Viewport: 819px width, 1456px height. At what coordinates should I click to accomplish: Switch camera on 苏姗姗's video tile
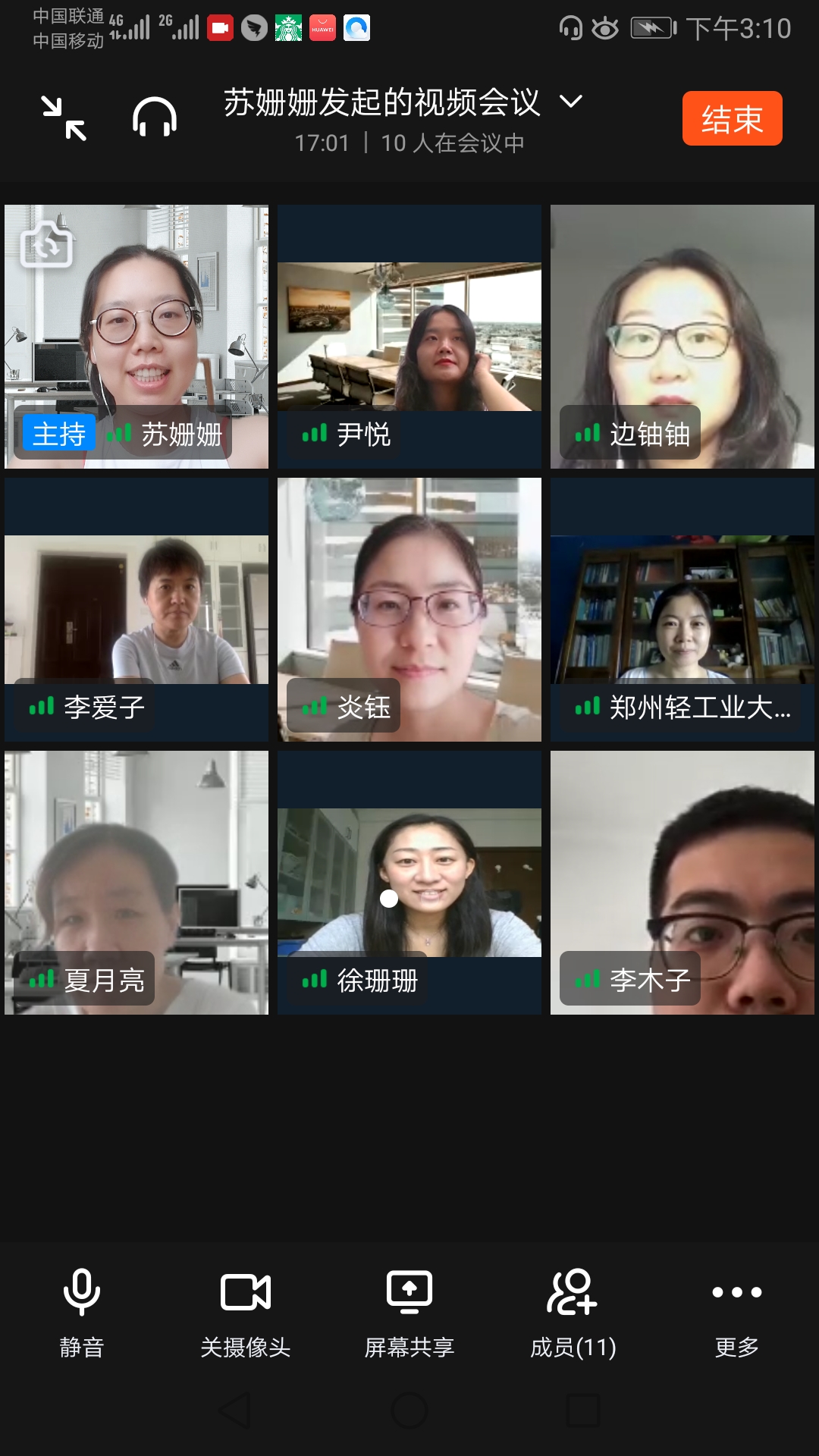click(x=46, y=244)
